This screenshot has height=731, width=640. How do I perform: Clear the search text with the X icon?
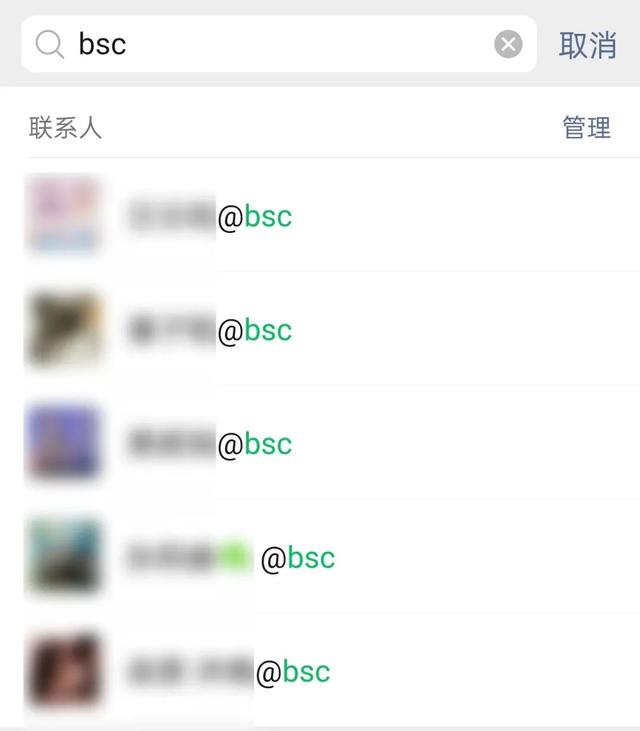(x=508, y=44)
